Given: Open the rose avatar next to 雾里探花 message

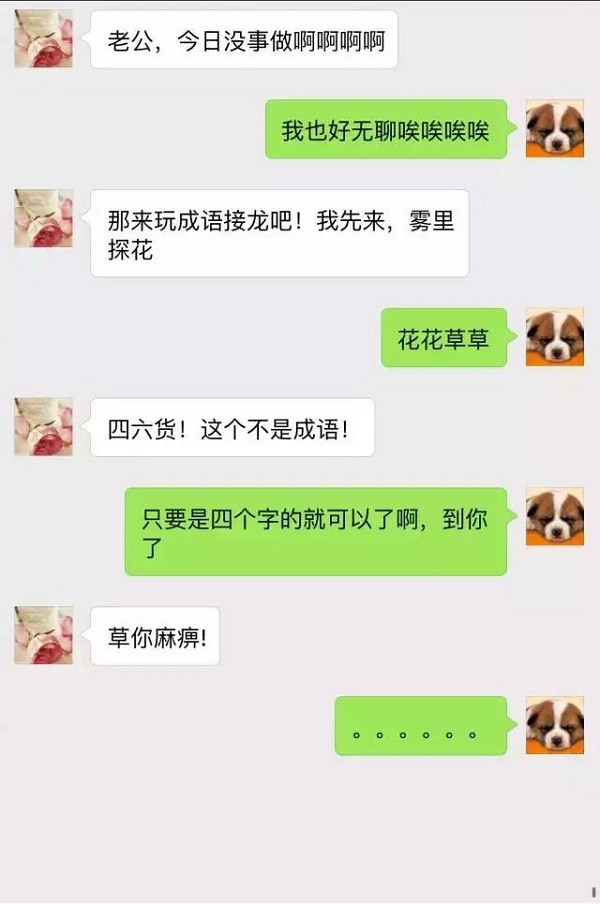Looking at the screenshot, I should 43,218.
